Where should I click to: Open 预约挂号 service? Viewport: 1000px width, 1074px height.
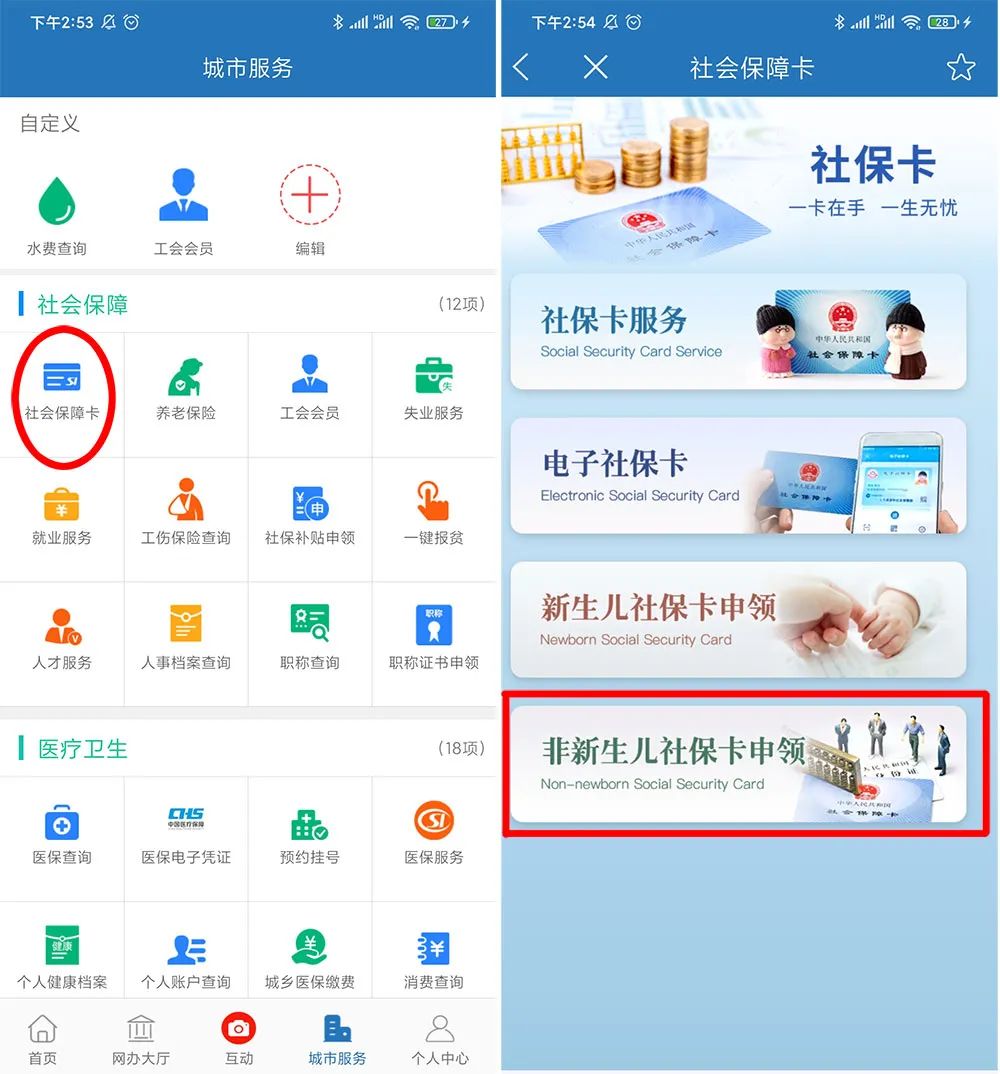pos(310,835)
